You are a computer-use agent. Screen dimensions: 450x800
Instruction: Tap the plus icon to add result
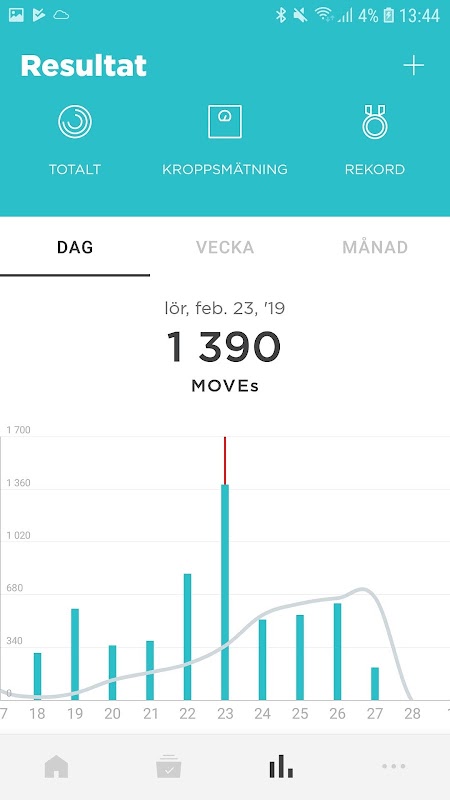point(413,65)
